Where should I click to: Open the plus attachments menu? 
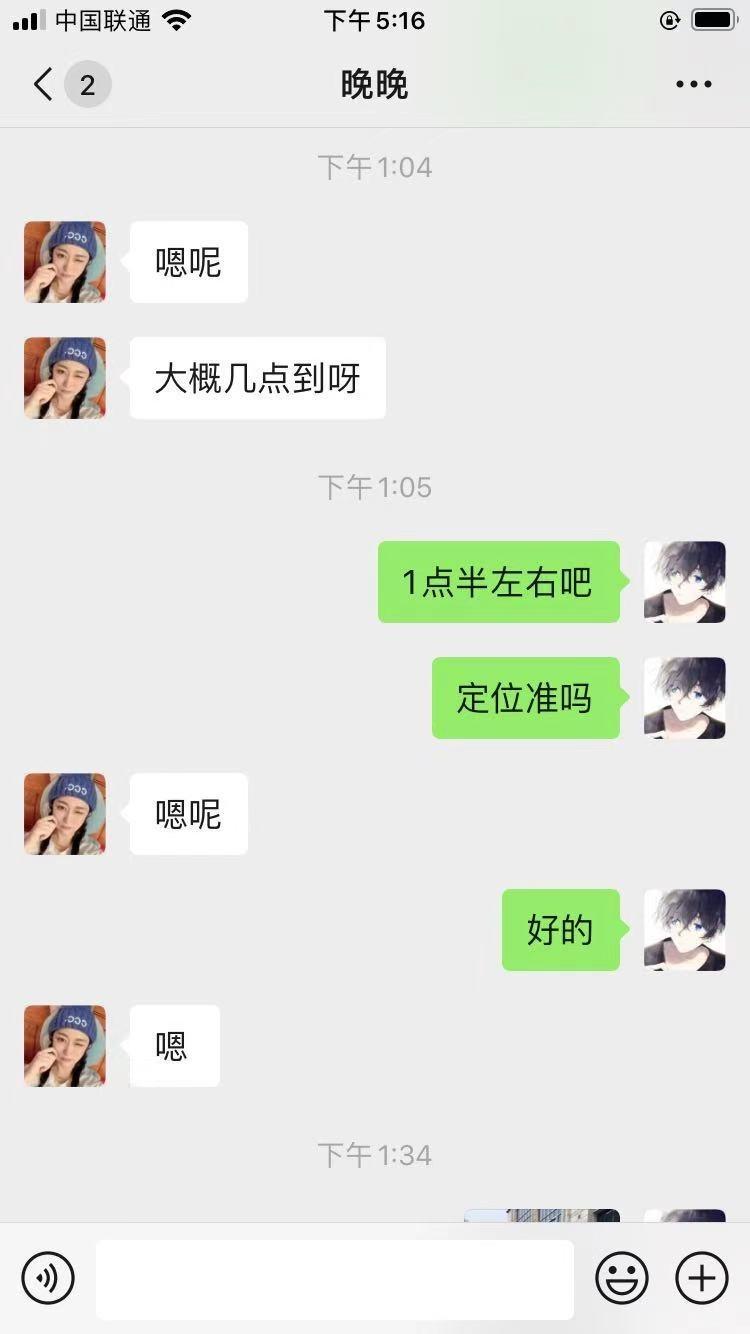click(702, 1277)
